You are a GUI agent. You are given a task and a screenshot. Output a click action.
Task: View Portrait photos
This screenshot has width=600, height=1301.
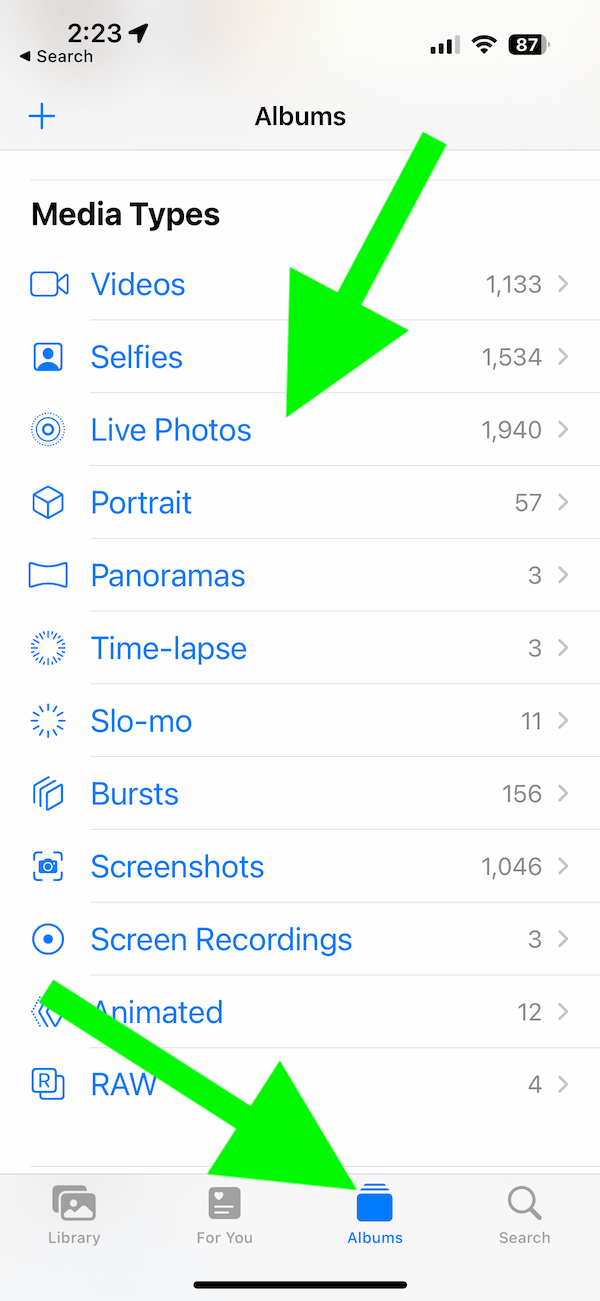click(x=300, y=503)
